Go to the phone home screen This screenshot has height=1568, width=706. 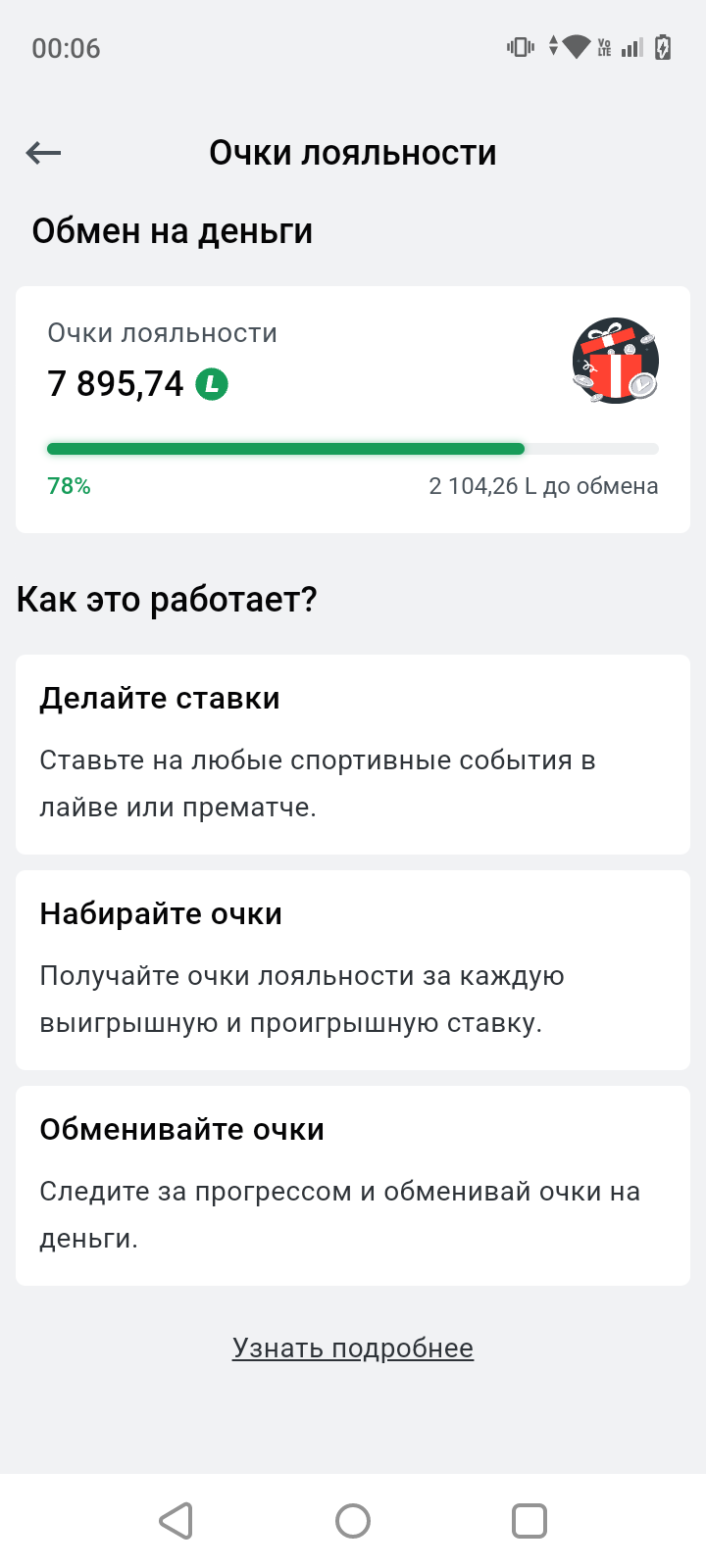(x=353, y=1521)
